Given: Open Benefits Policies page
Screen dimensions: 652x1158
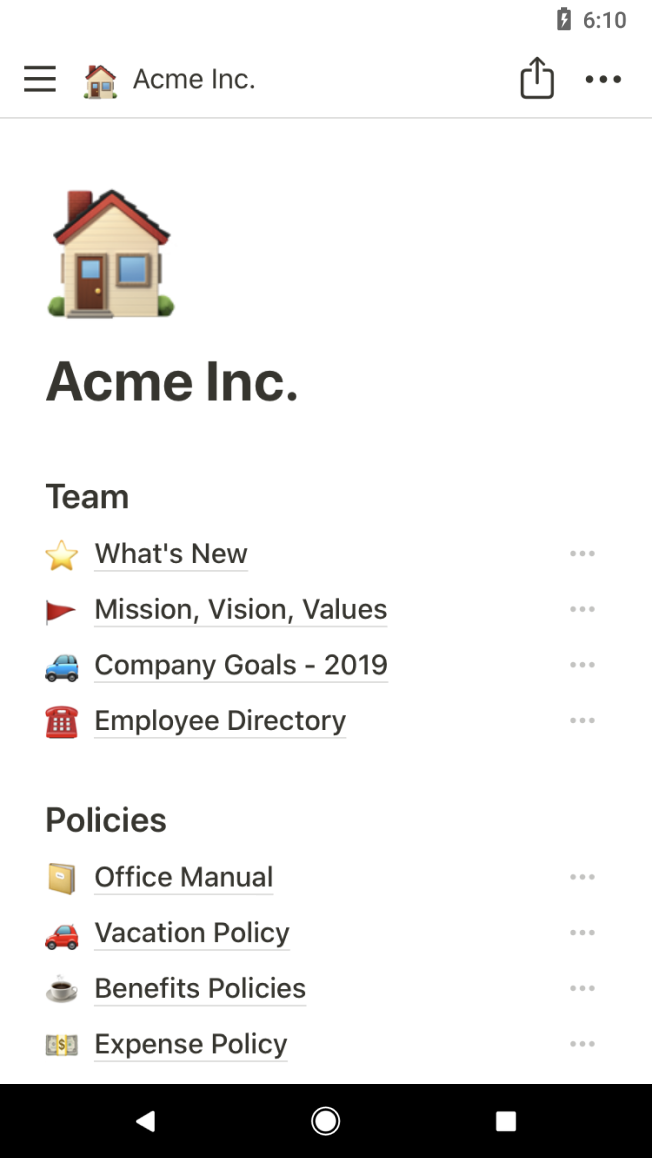Looking at the screenshot, I should [200, 988].
